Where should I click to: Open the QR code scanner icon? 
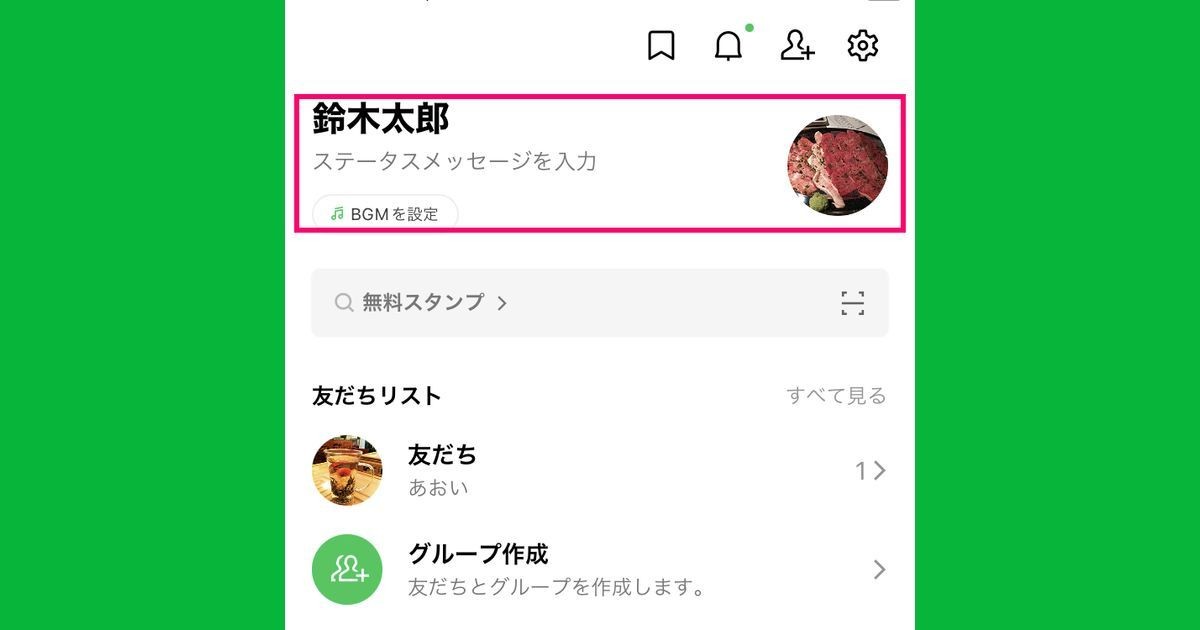(x=852, y=303)
